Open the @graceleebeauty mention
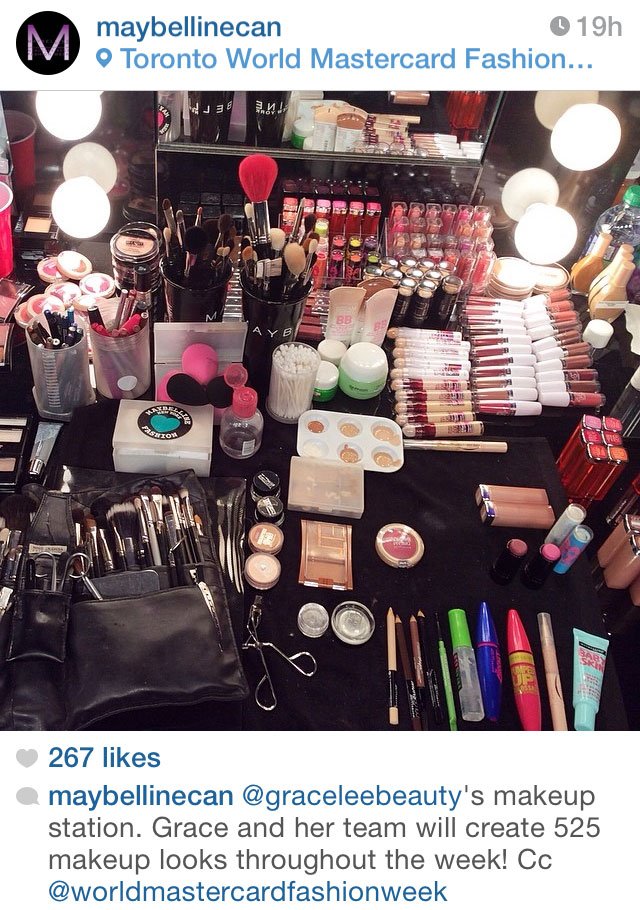Screen dimensions: 640x910 (351, 796)
